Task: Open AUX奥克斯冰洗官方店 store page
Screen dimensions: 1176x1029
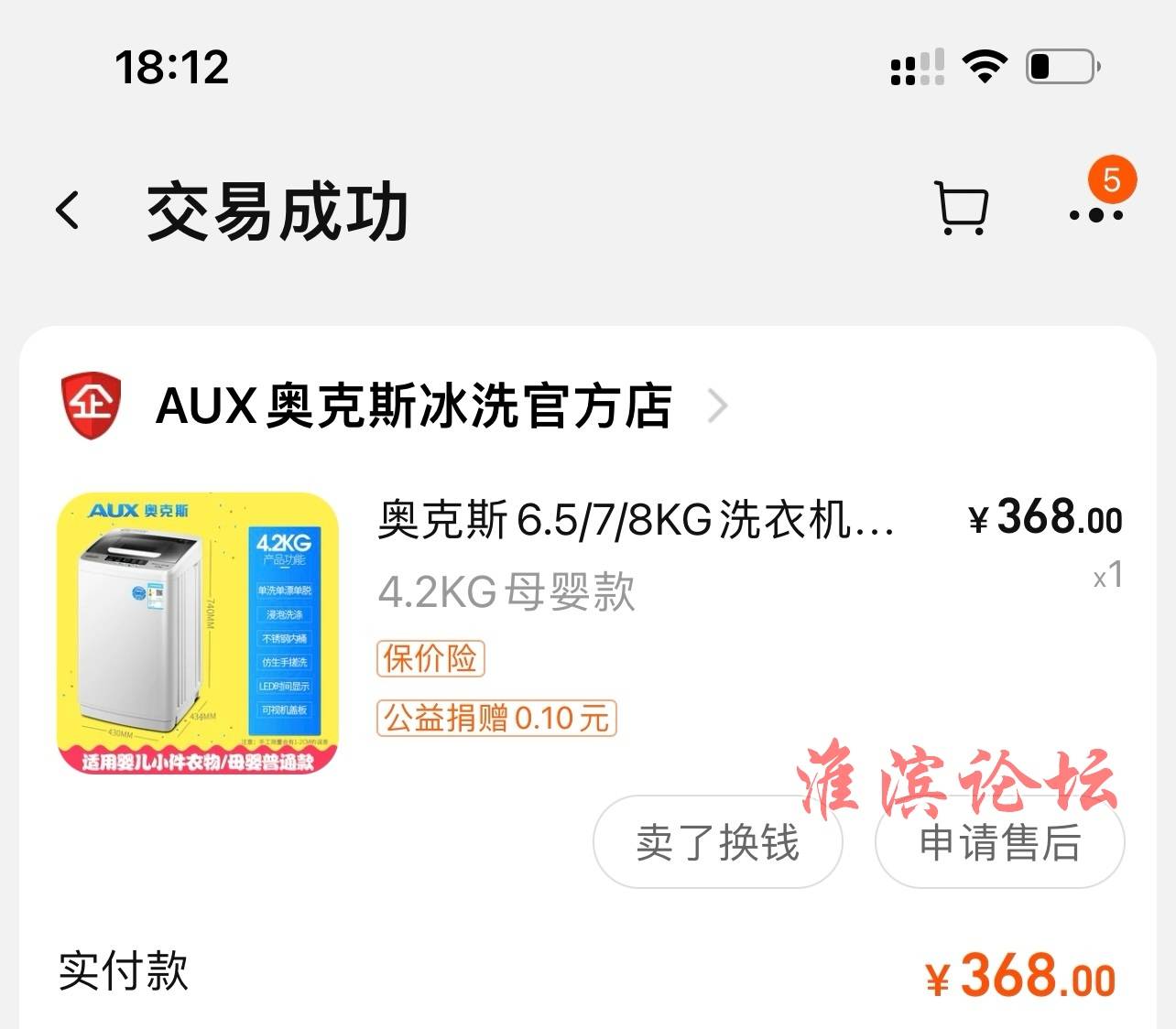Action: [x=414, y=406]
